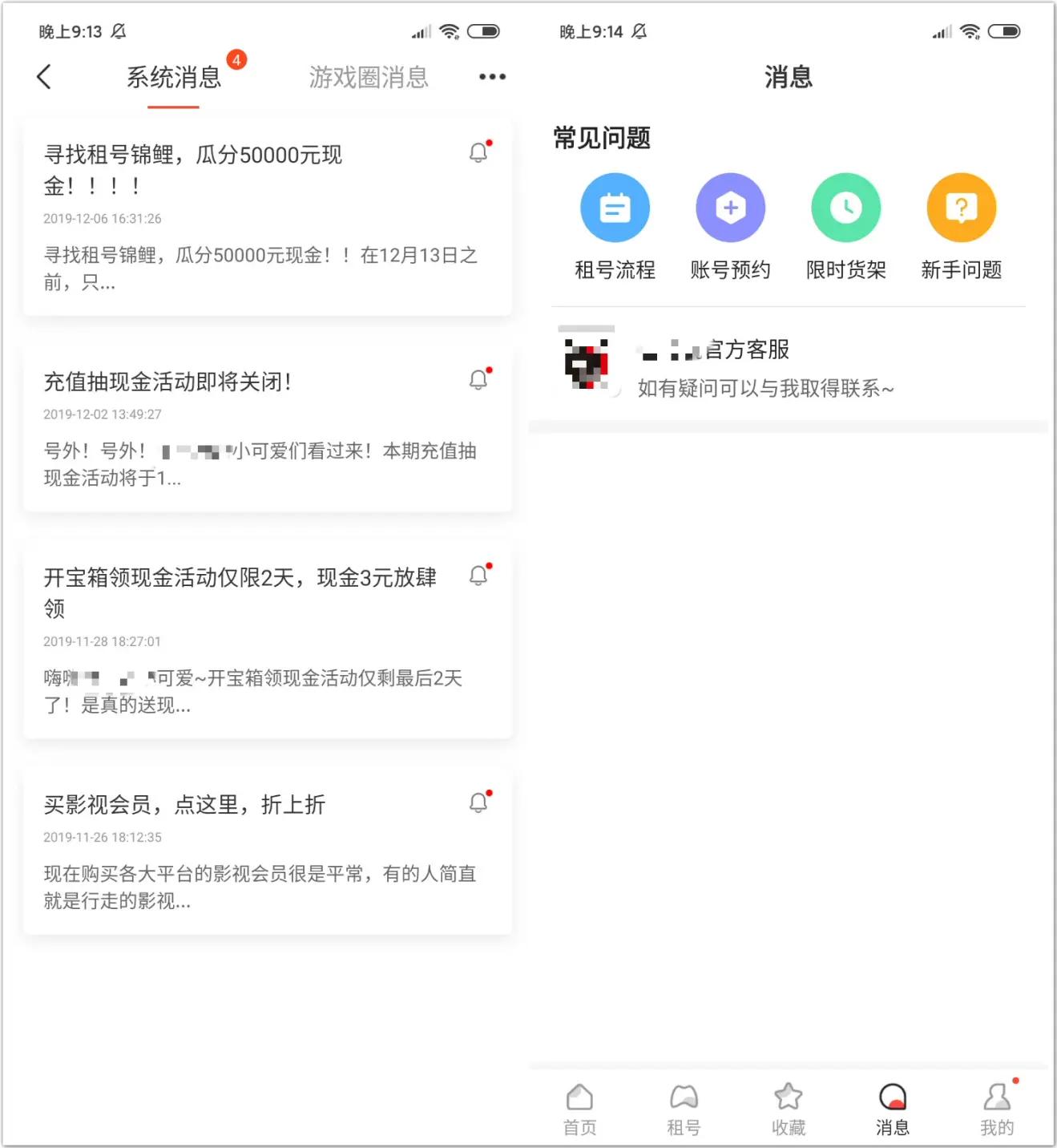Image resolution: width=1057 pixels, height=1148 pixels.
Task: Open the 限时货架 help icon
Action: coord(845,207)
